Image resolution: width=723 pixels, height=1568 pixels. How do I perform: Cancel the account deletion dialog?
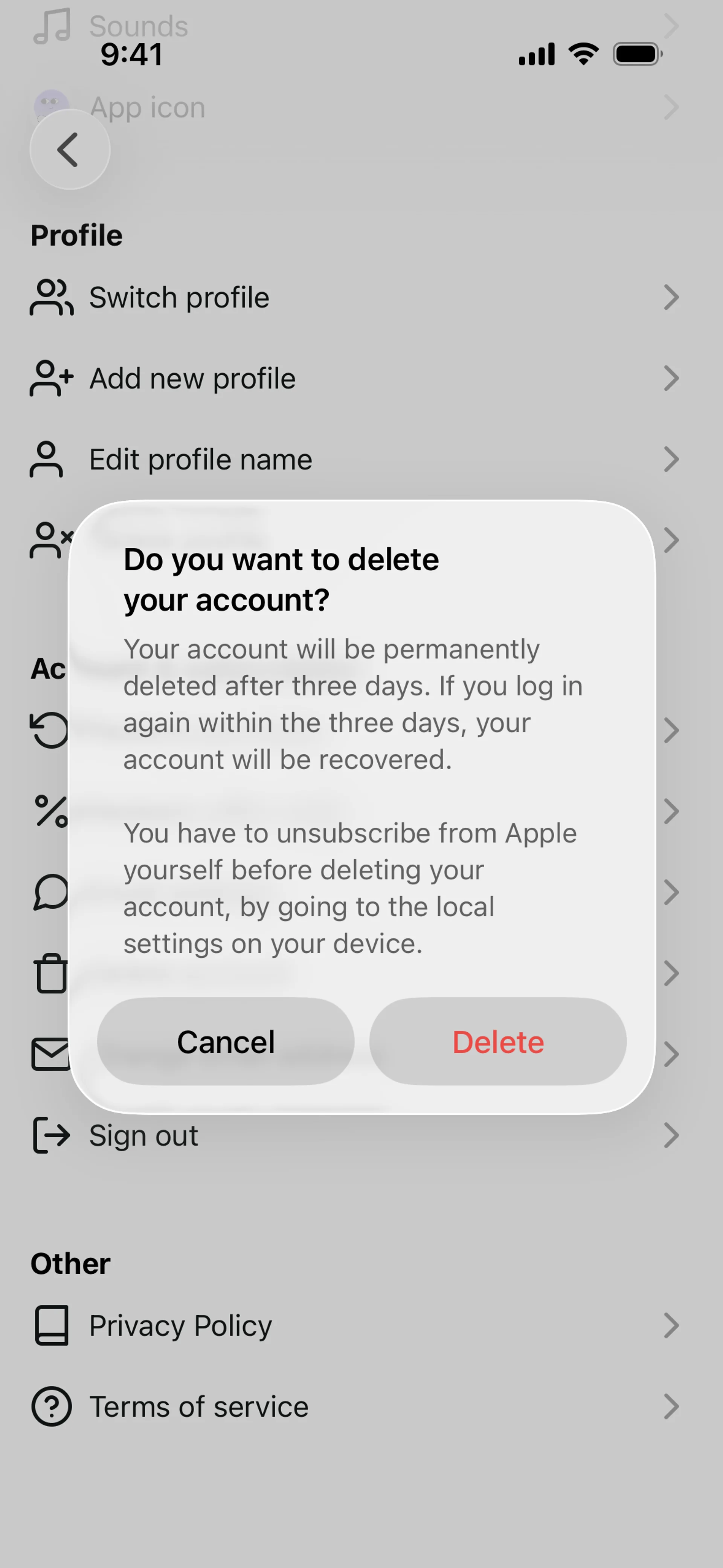(x=226, y=1041)
